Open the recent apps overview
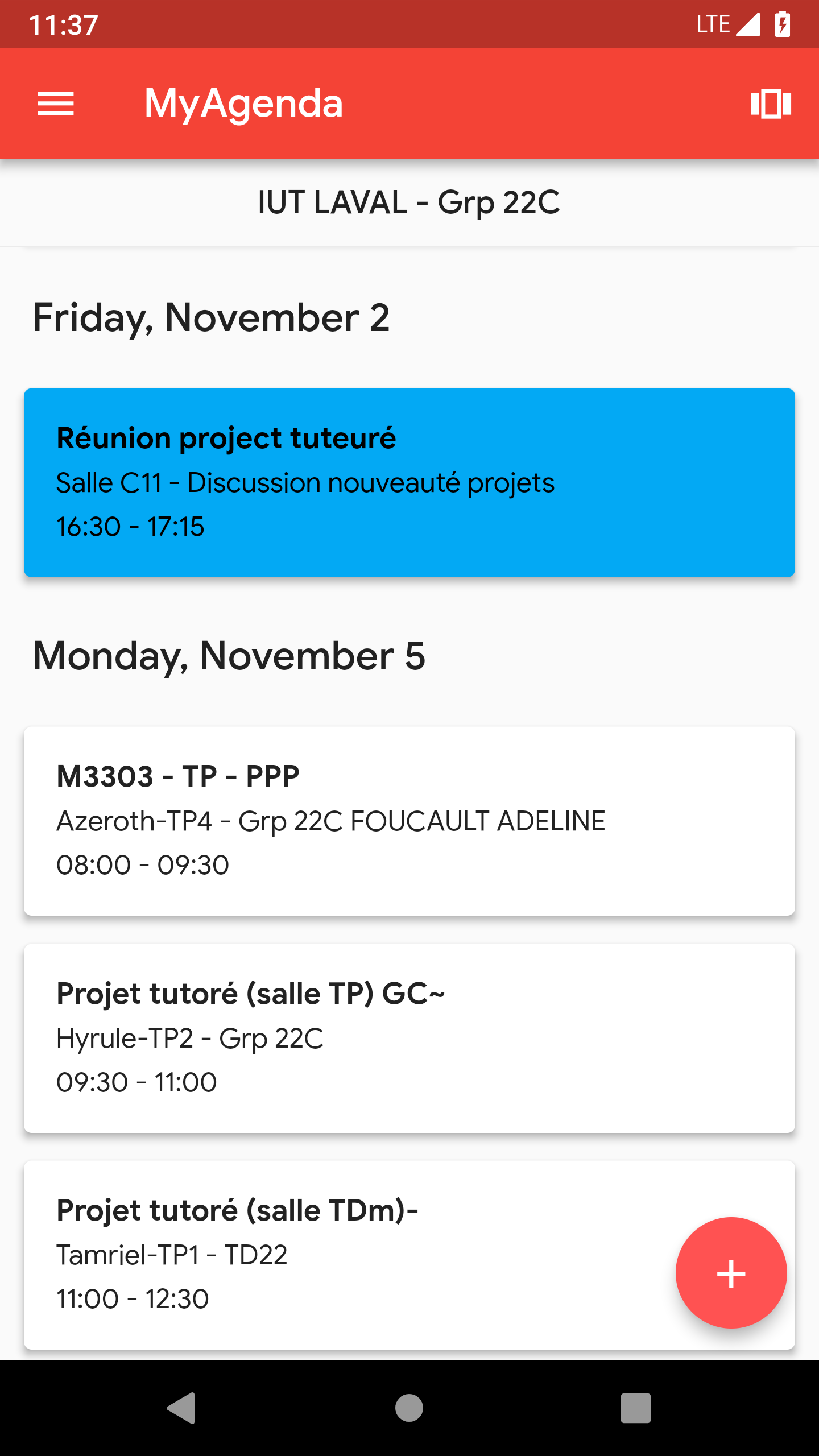The width and height of the screenshot is (819, 1456). click(636, 1408)
